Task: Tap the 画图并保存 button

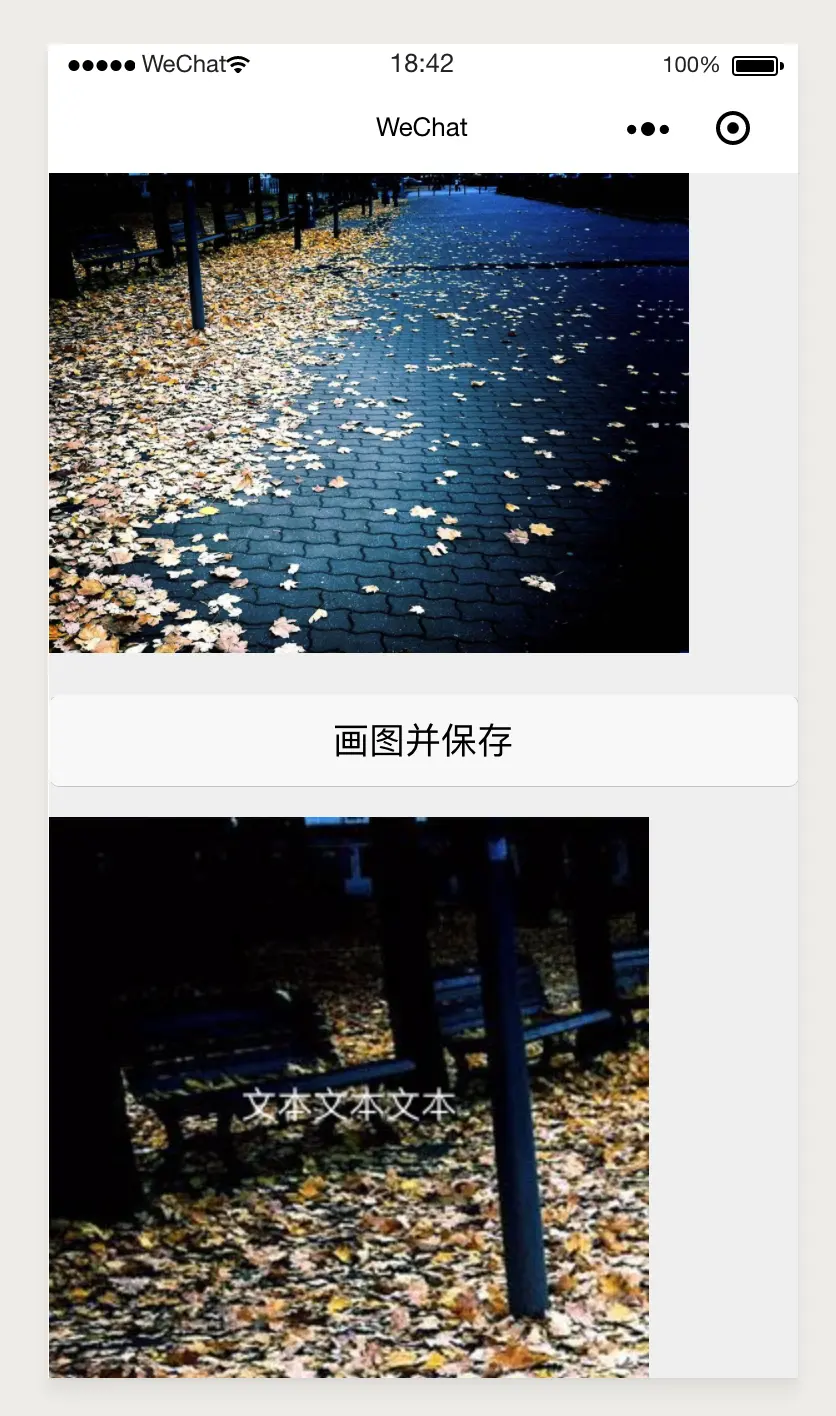Action: click(x=423, y=741)
